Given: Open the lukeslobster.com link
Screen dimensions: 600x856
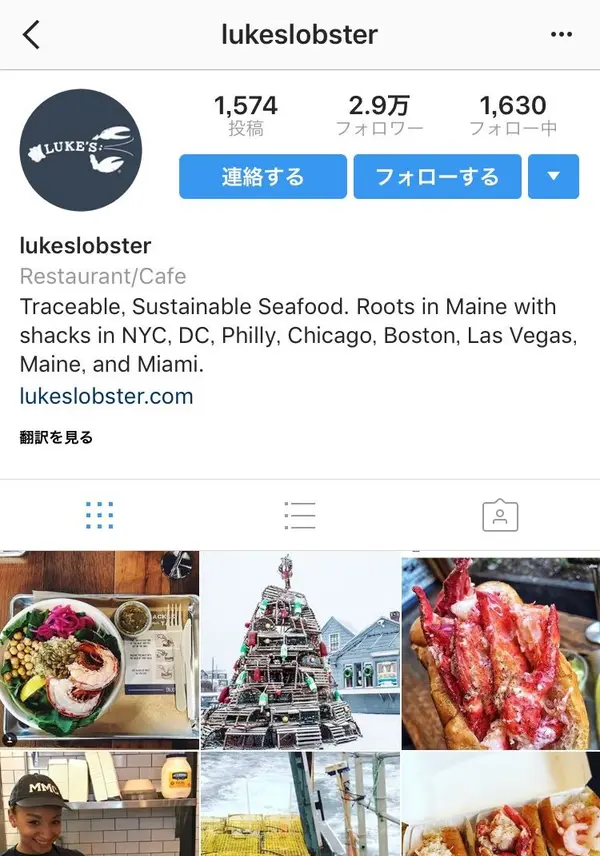Looking at the screenshot, I should click(x=106, y=396).
